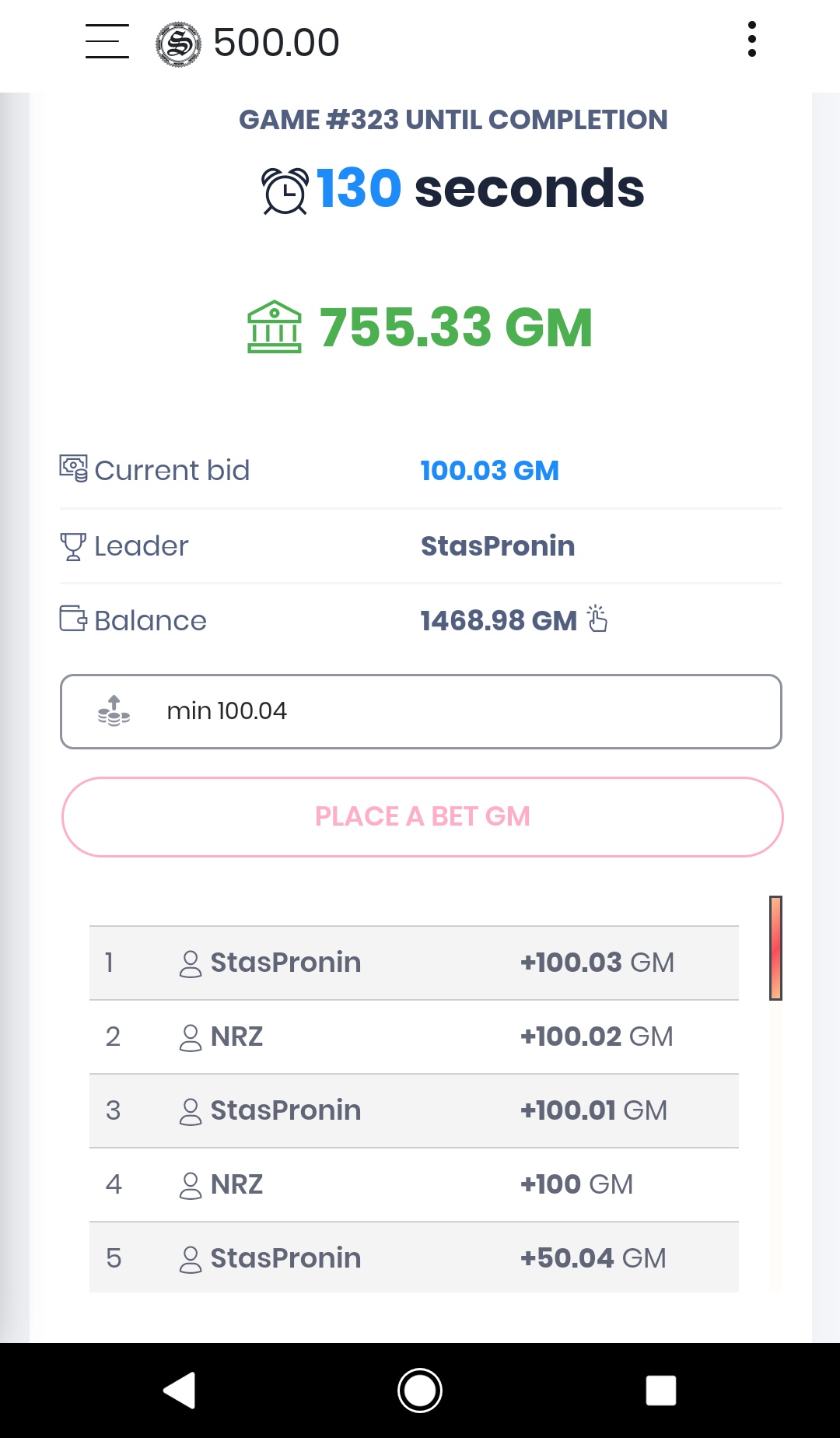840x1438 pixels.
Task: Go to the home screen
Action: [420, 1390]
